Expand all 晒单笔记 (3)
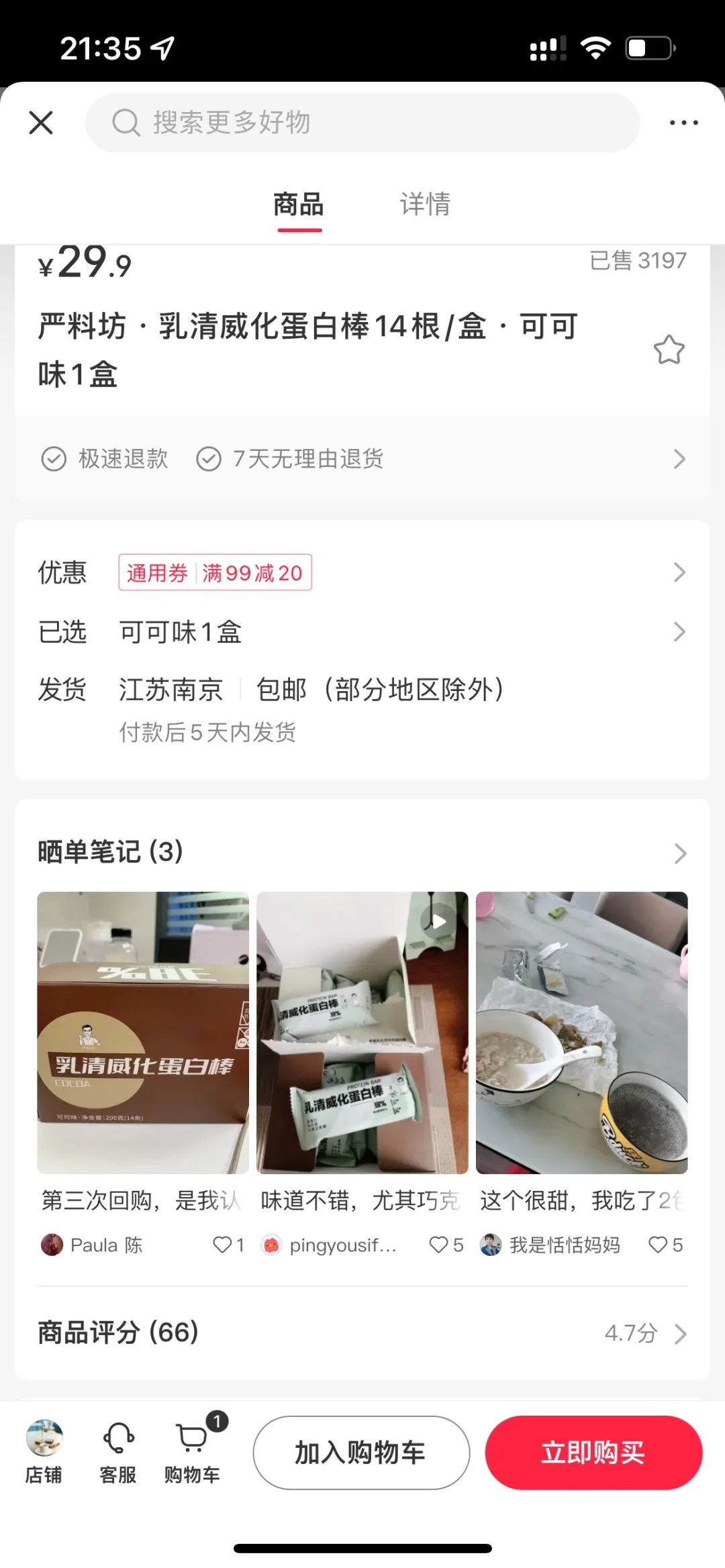 [362, 852]
